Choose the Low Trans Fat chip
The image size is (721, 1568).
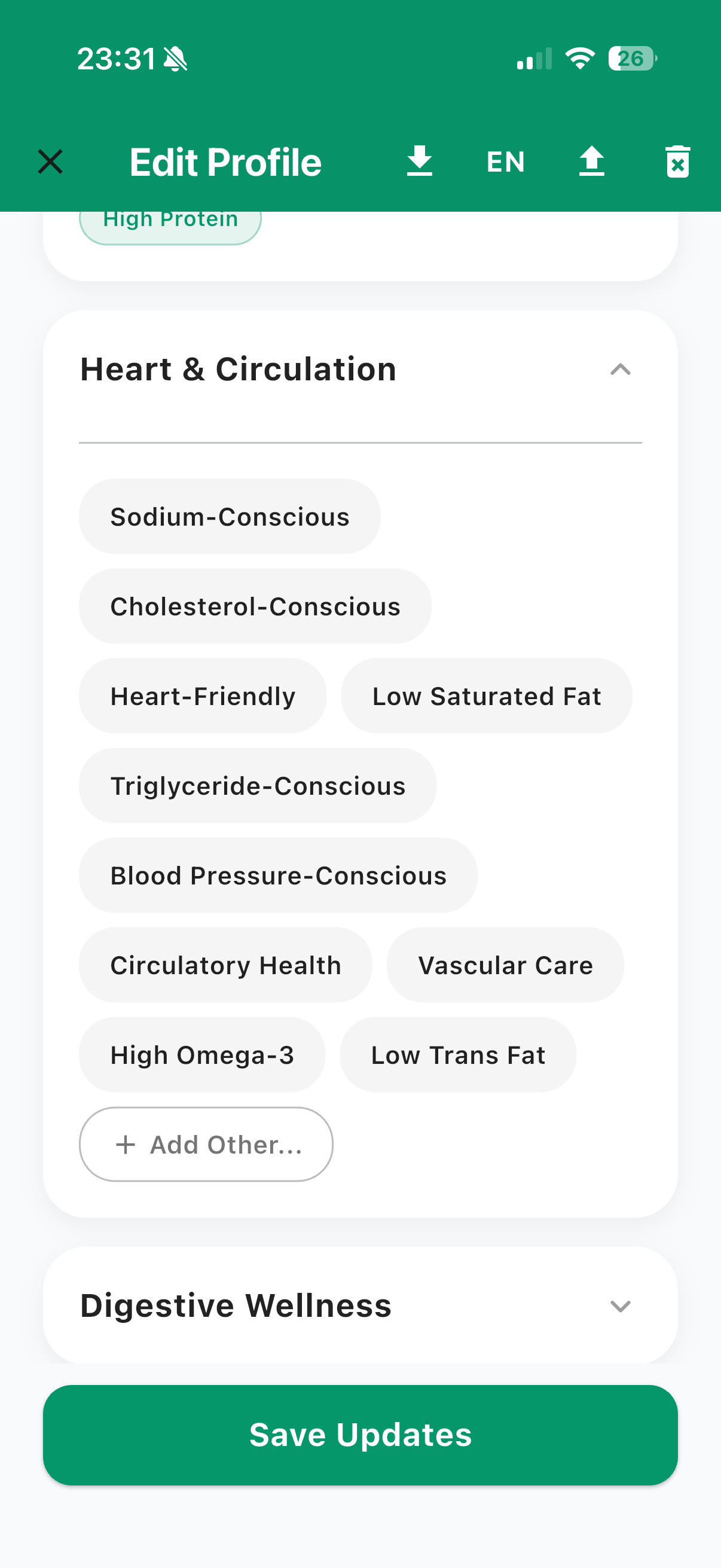point(457,1055)
